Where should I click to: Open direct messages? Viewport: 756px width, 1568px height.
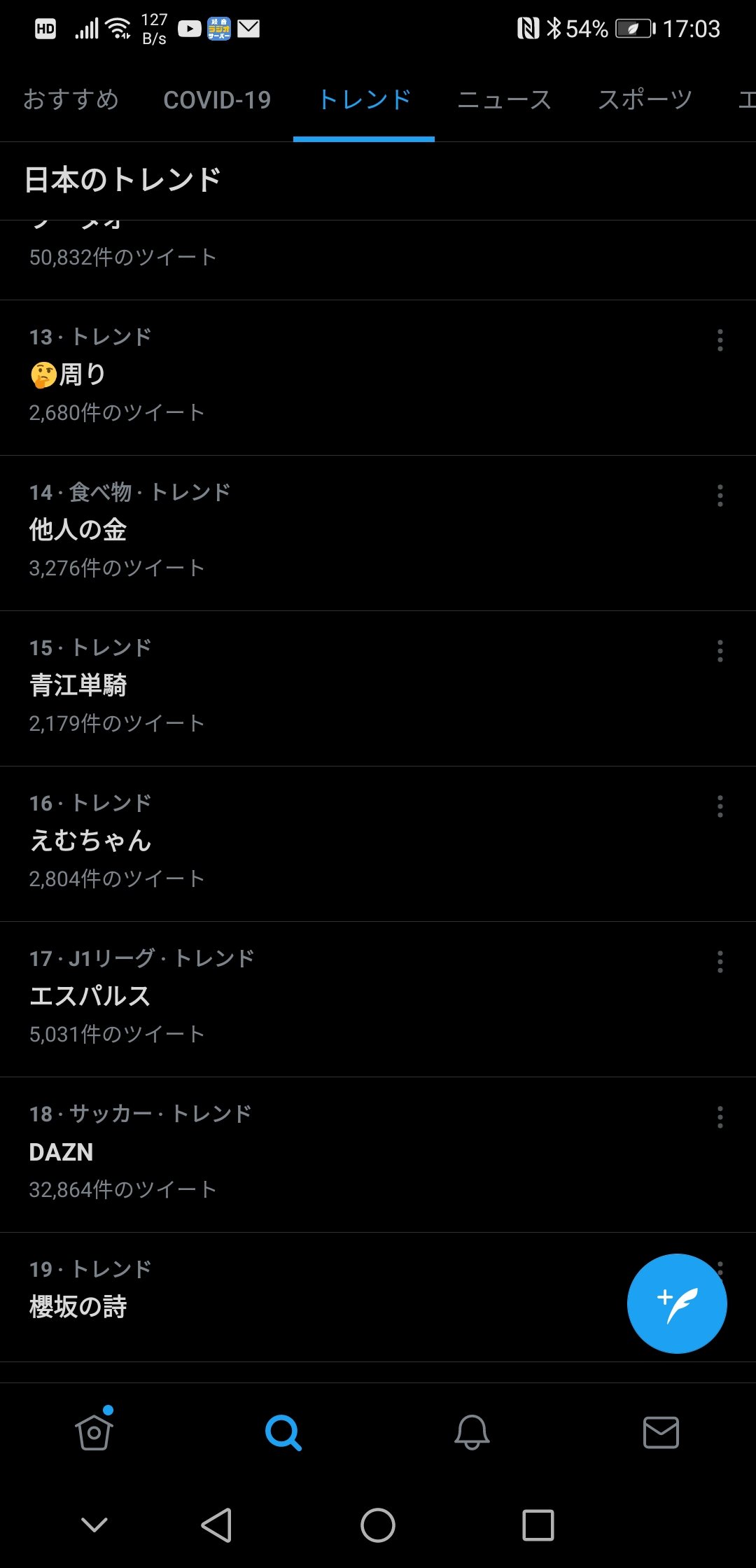(661, 1432)
